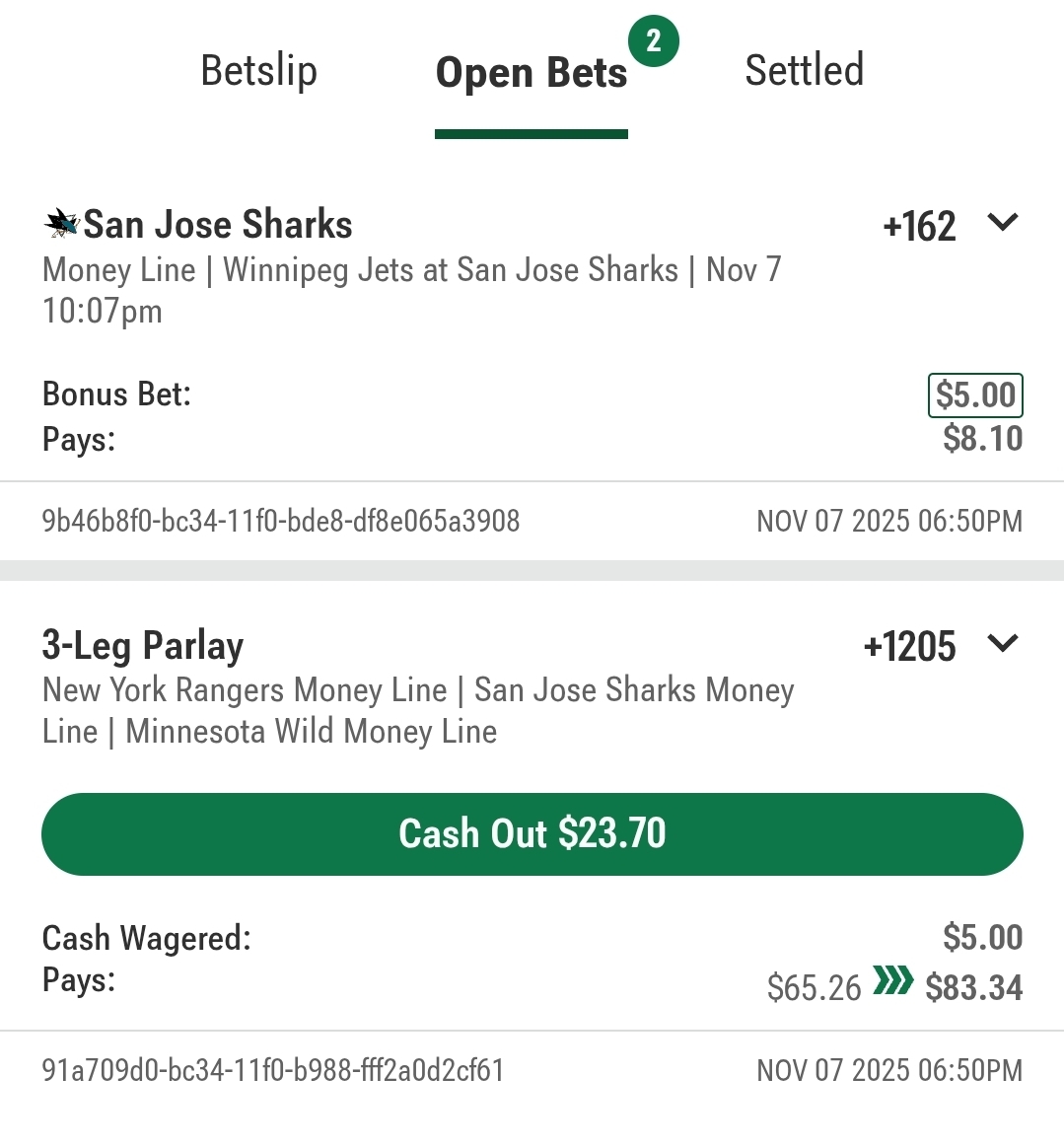Switch to the Betslip tab
The width and height of the screenshot is (1064, 1147).
(258, 71)
